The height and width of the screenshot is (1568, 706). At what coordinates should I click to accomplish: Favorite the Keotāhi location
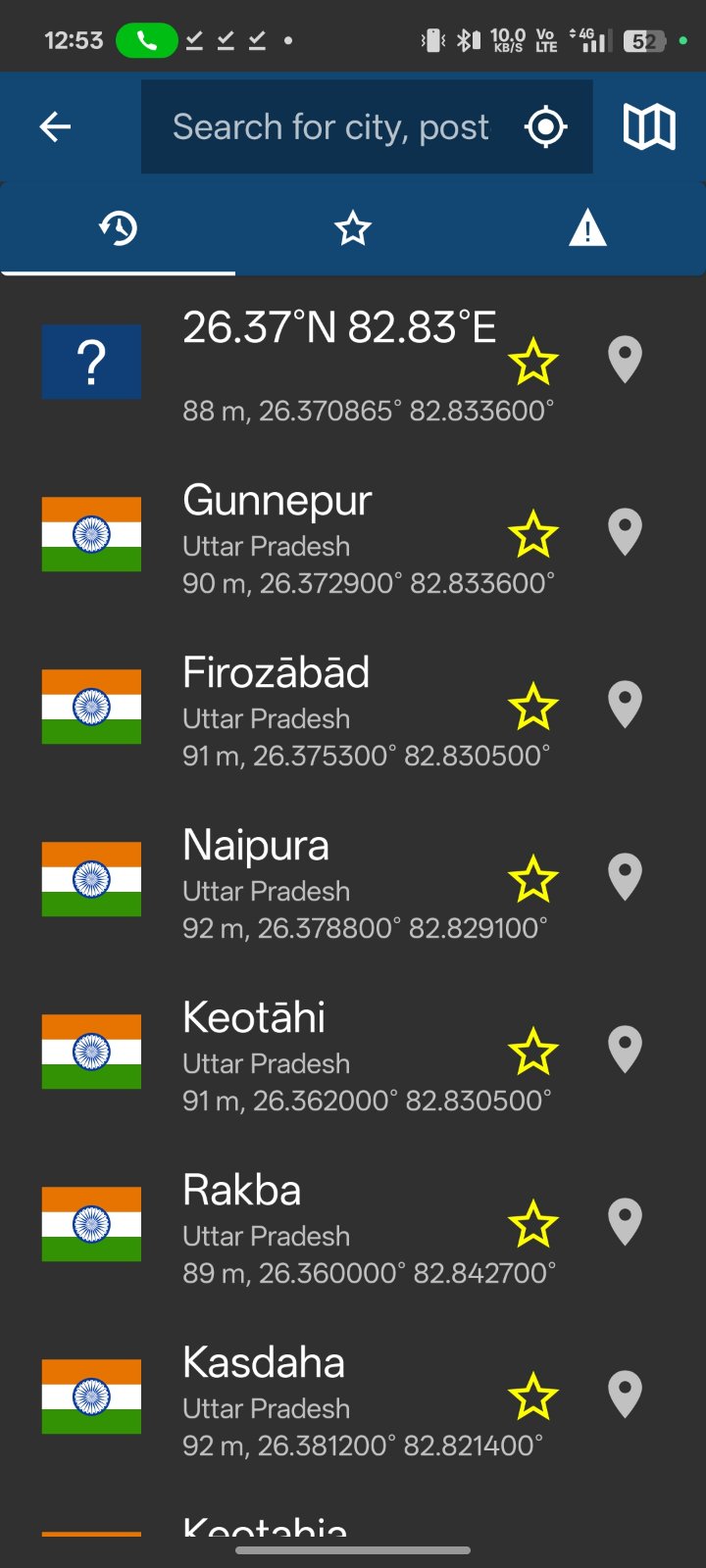[x=533, y=1053]
